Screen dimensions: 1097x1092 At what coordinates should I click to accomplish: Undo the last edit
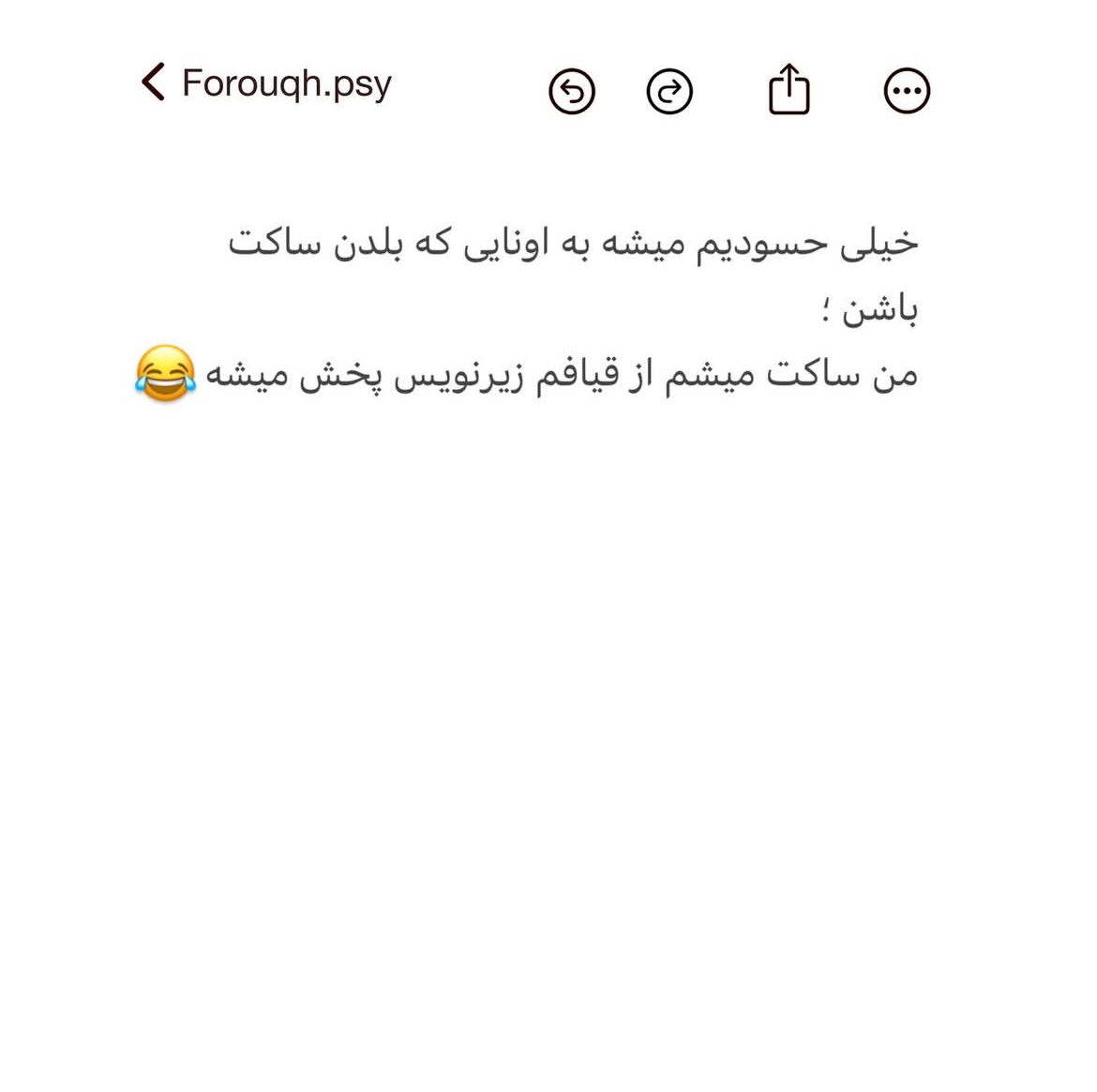pyautogui.click(x=572, y=92)
